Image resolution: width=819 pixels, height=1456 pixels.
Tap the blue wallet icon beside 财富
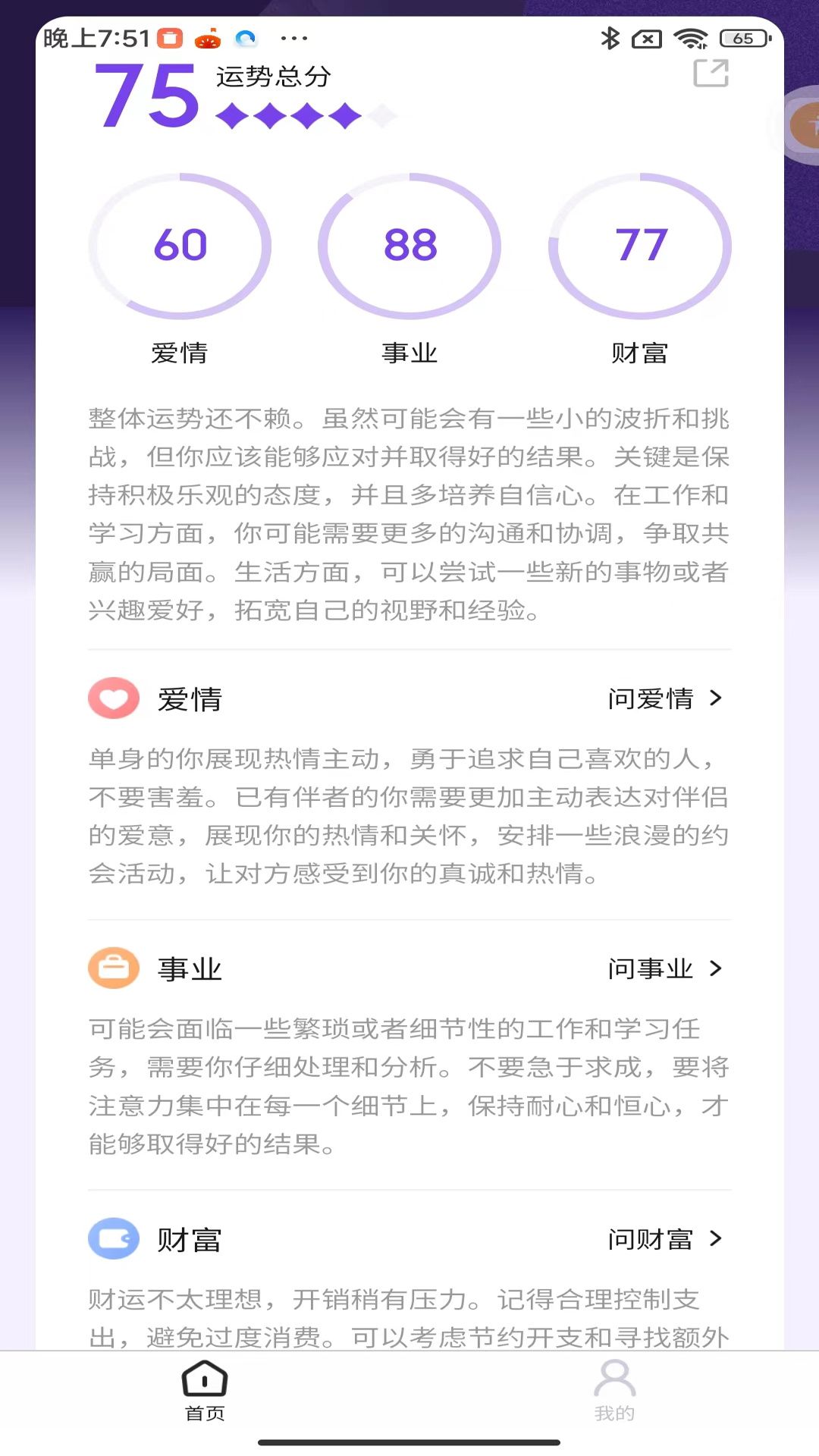113,1240
